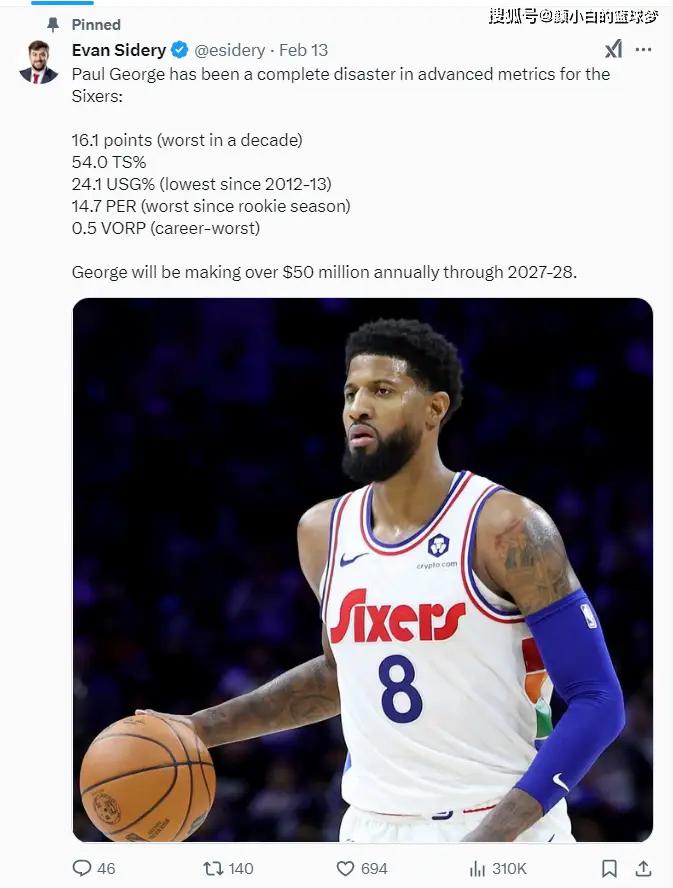673x888 pixels.
Task: Bookmark this post
Action: [609, 868]
